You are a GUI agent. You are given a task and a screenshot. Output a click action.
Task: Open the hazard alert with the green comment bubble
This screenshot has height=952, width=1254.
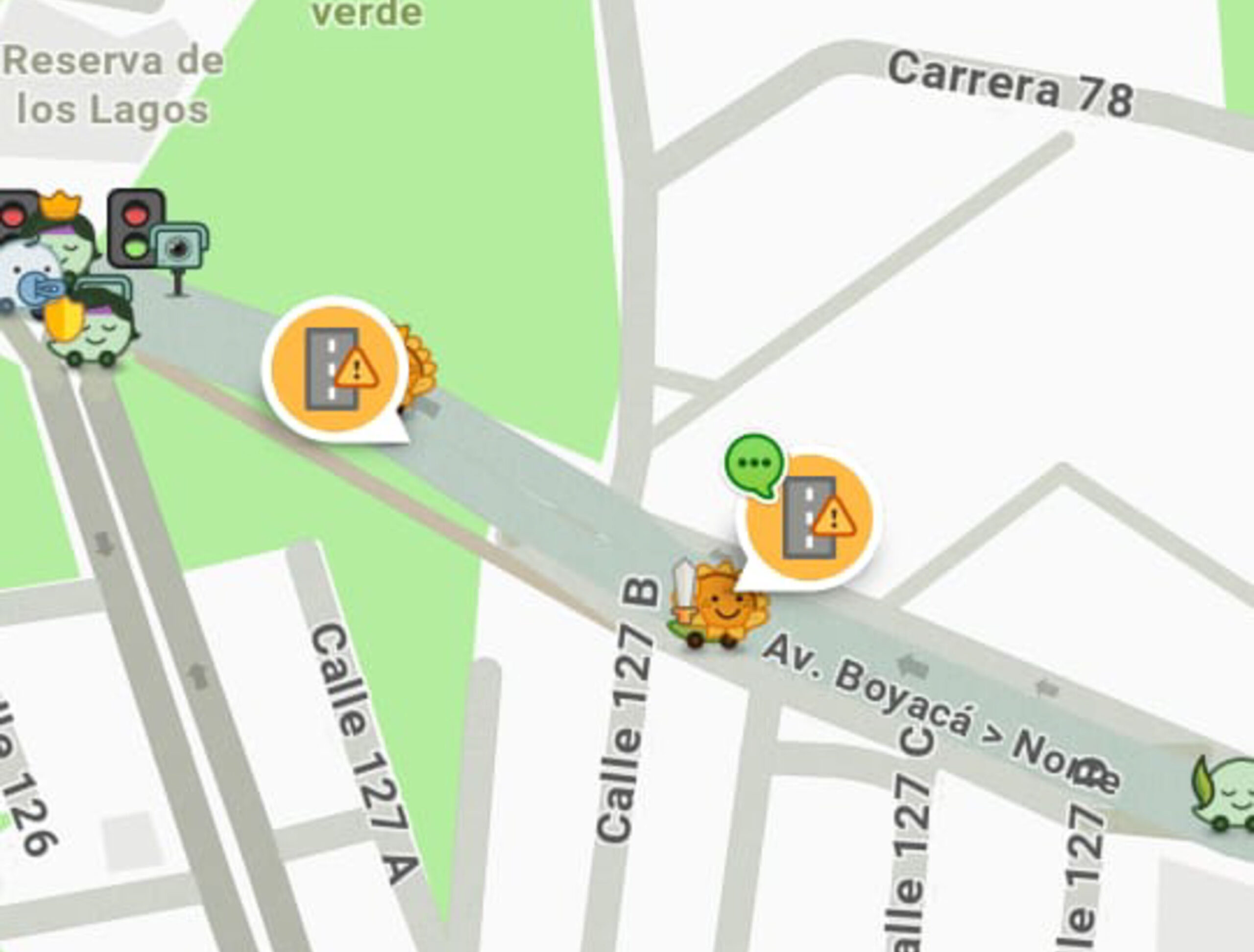click(x=810, y=517)
